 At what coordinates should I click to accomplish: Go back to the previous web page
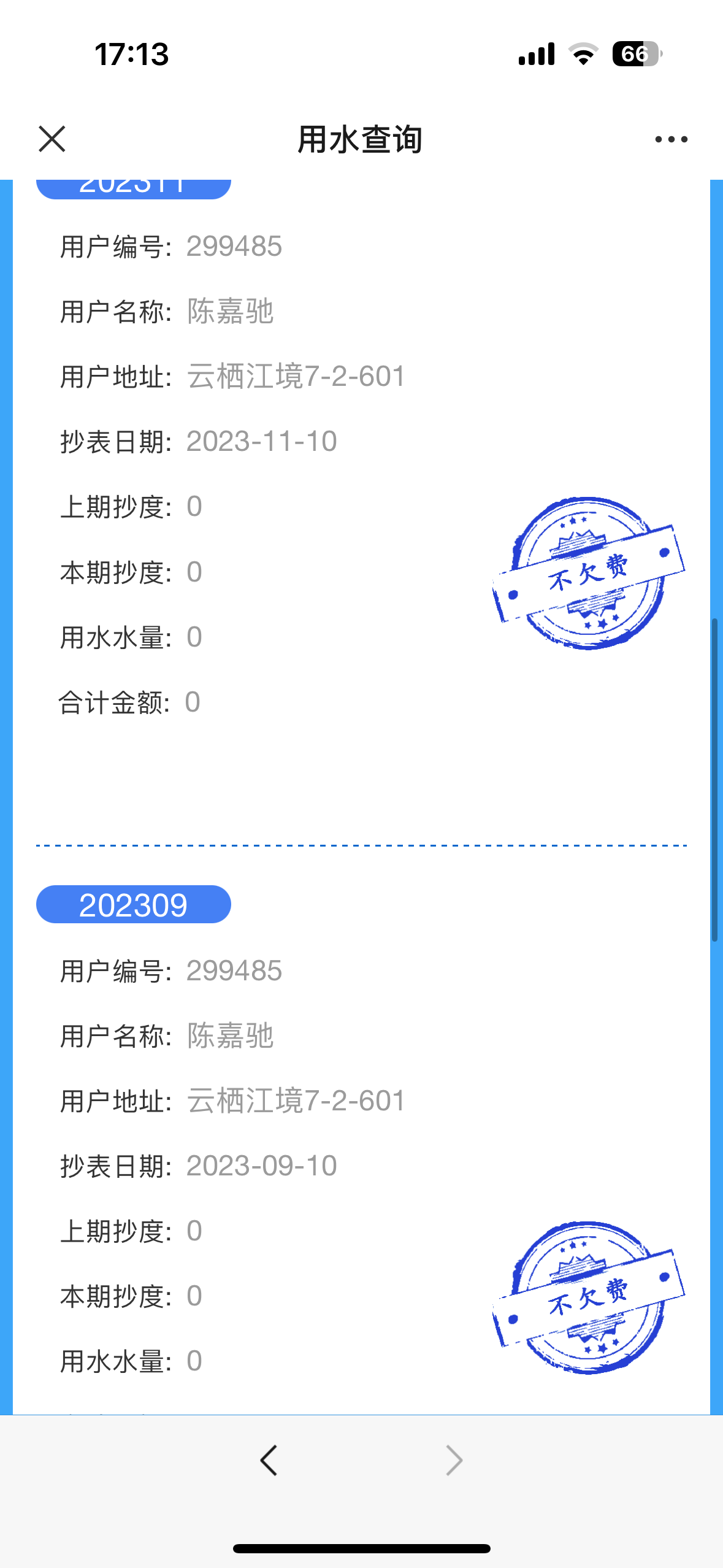coord(269,1460)
